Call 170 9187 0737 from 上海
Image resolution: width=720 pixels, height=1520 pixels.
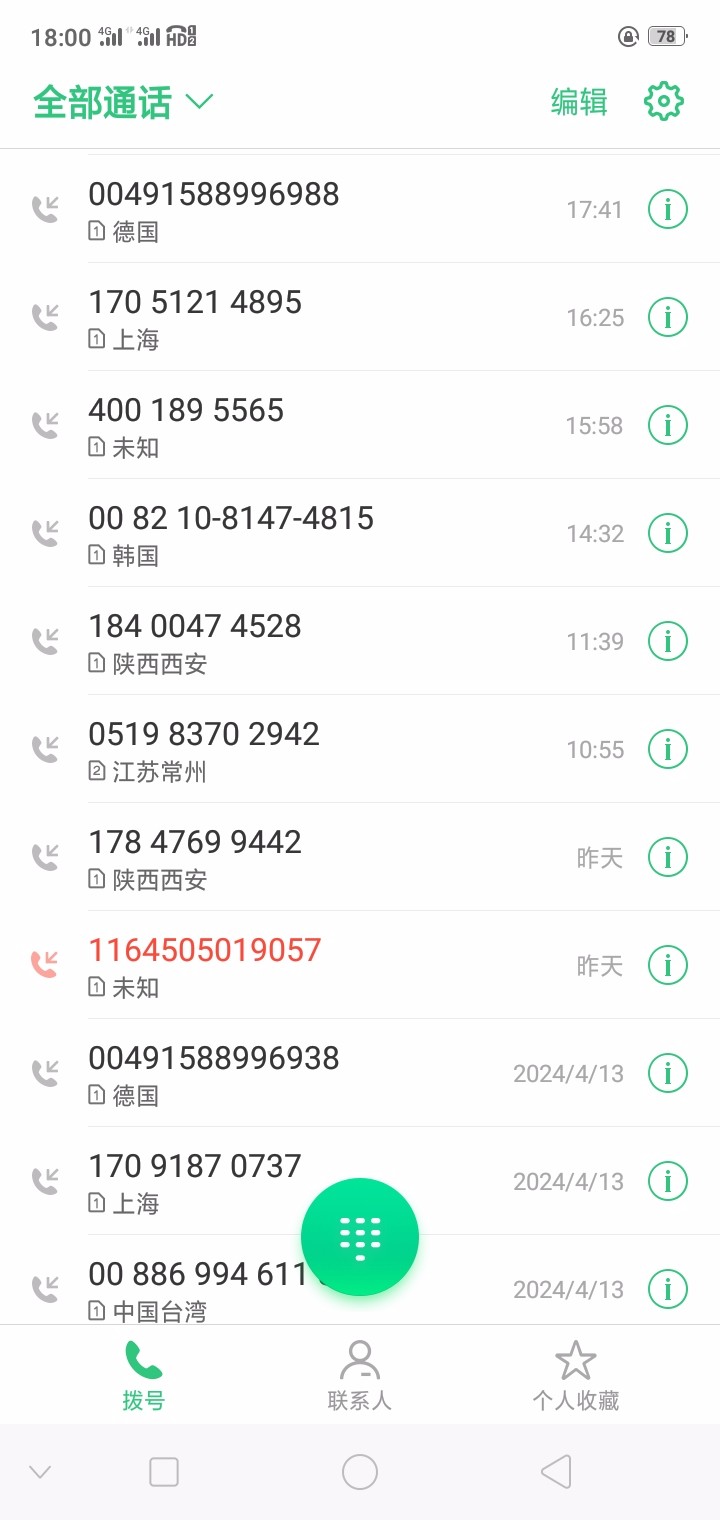pyautogui.click(x=195, y=1166)
